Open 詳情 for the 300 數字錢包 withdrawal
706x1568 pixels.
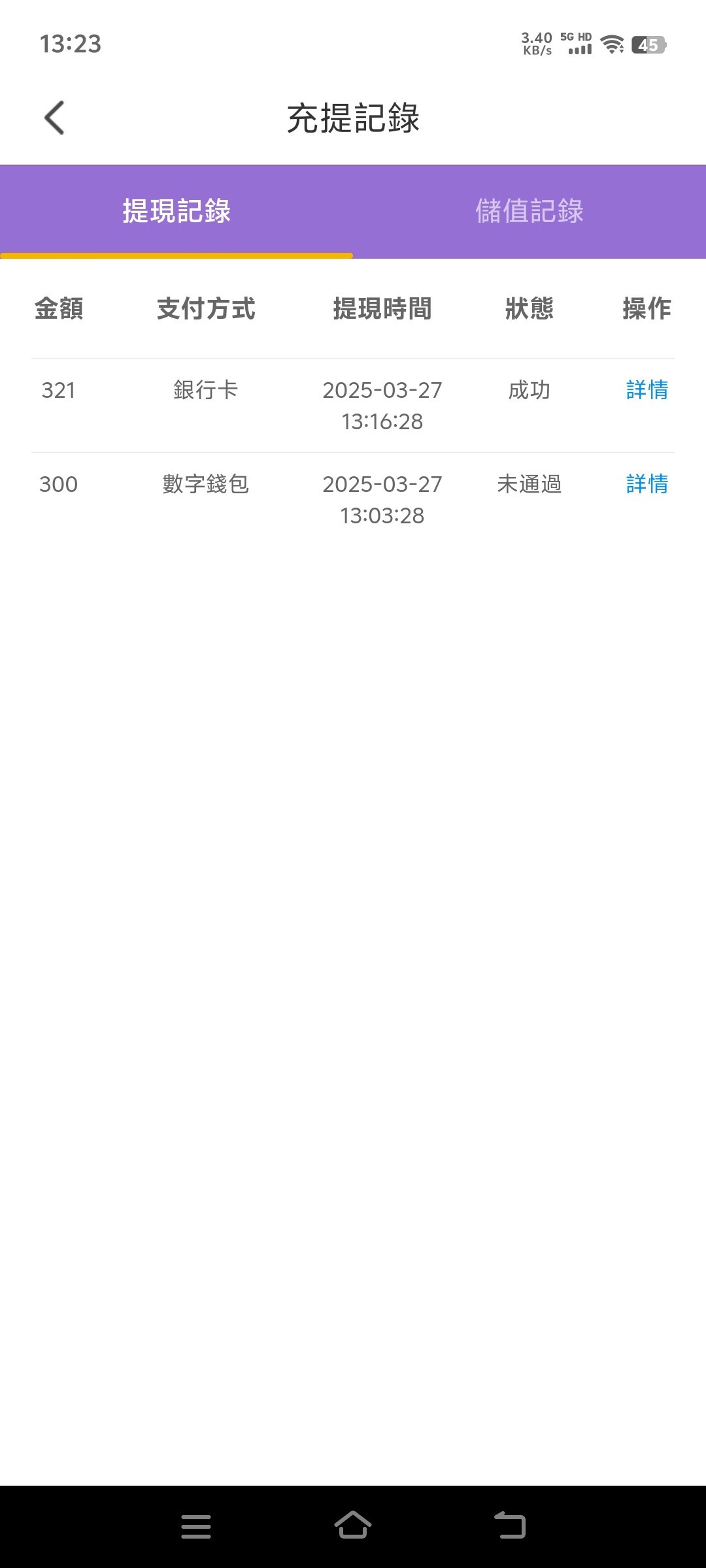[647, 484]
